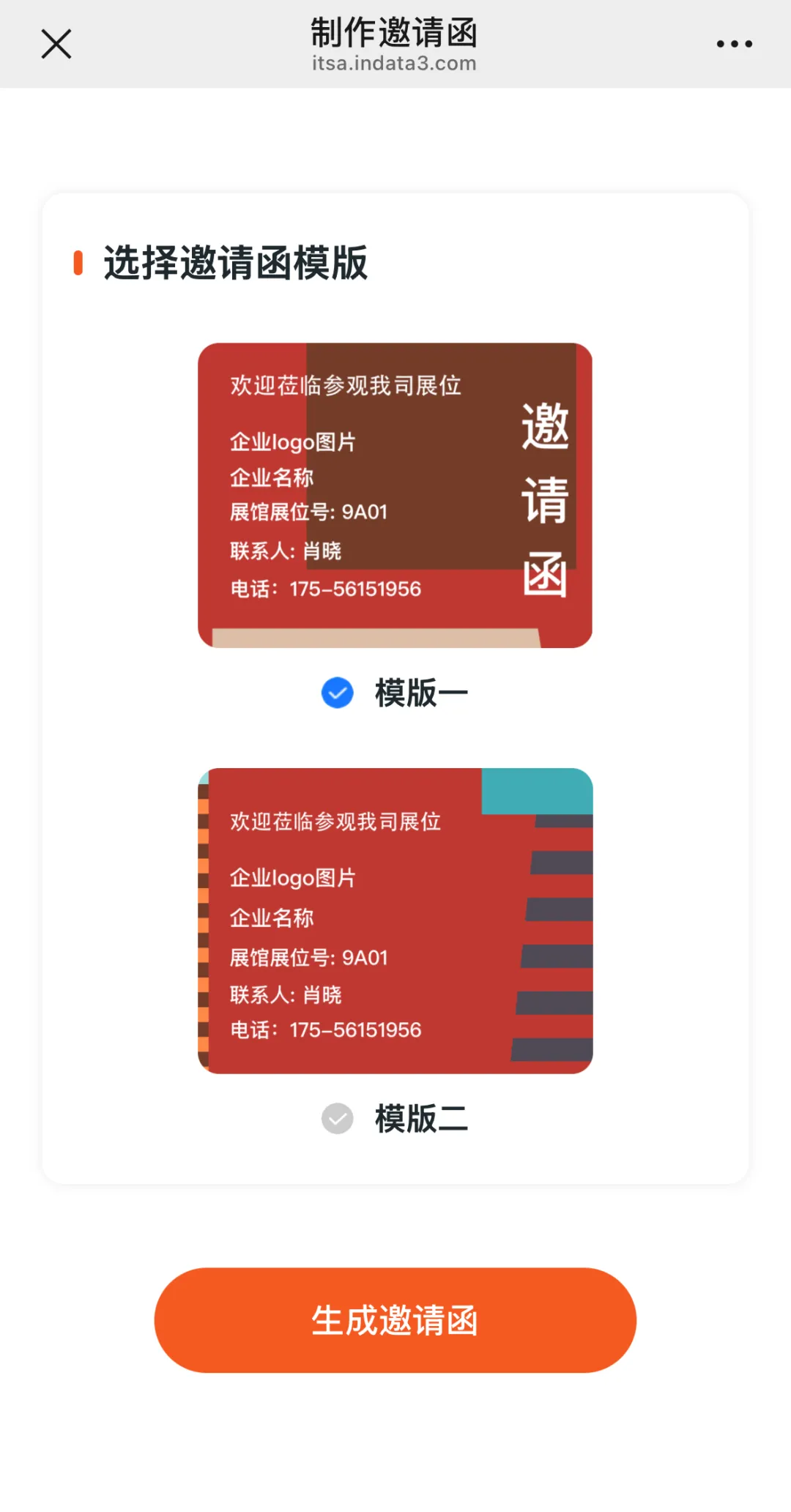Tap the 模版一 invitation preview card
Image resolution: width=791 pixels, height=1512 pixels.
[x=395, y=495]
